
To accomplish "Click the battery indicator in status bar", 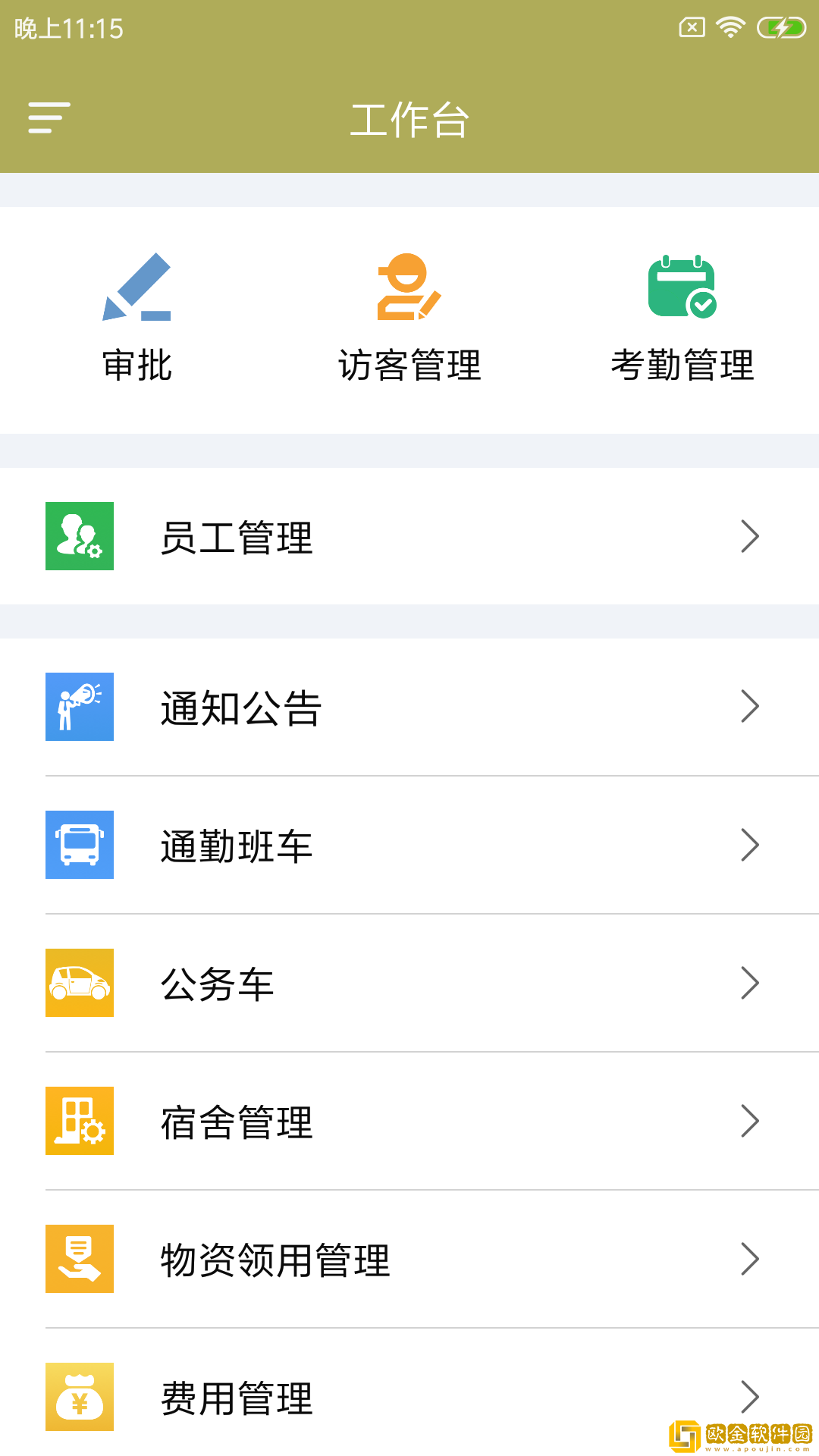I will tap(783, 27).
